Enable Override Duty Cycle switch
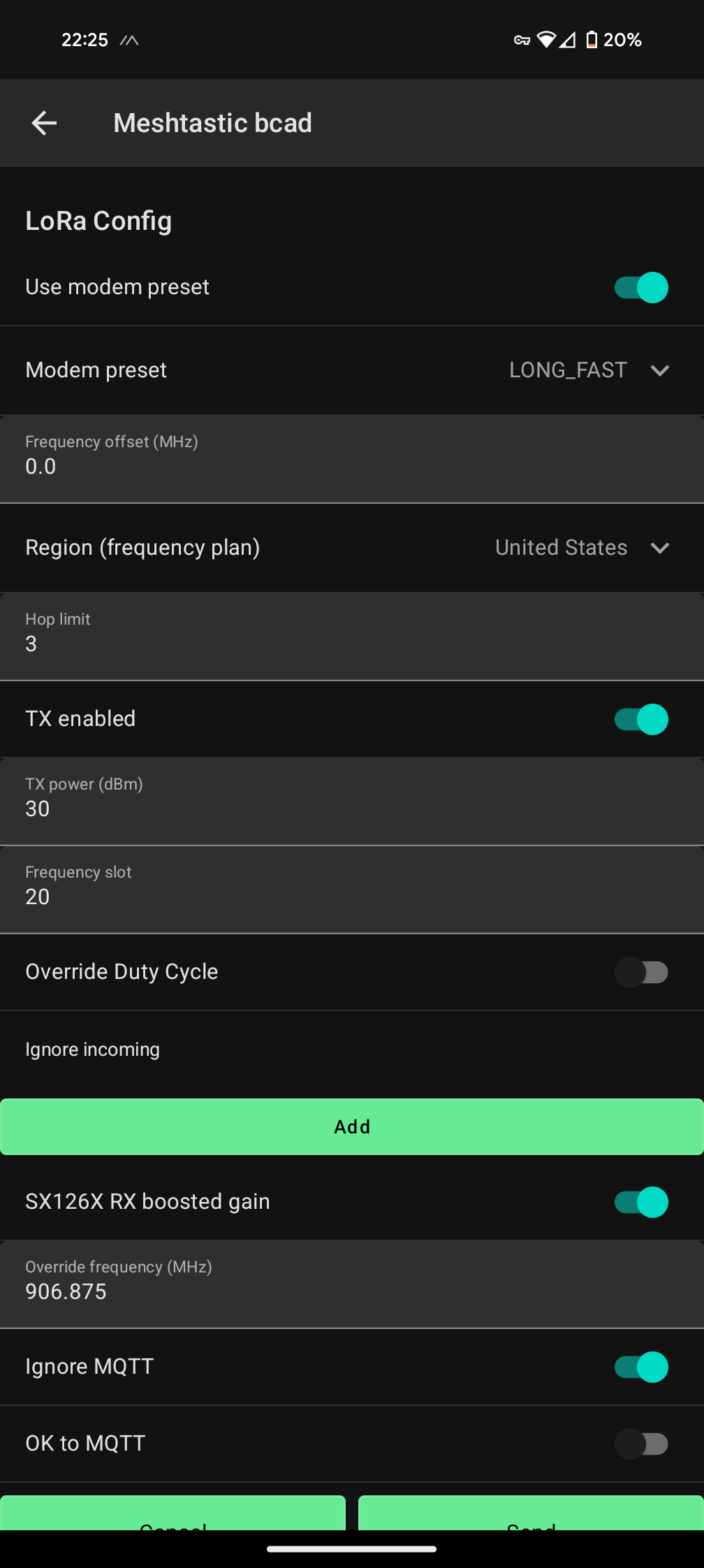The width and height of the screenshot is (704, 1568). [641, 972]
